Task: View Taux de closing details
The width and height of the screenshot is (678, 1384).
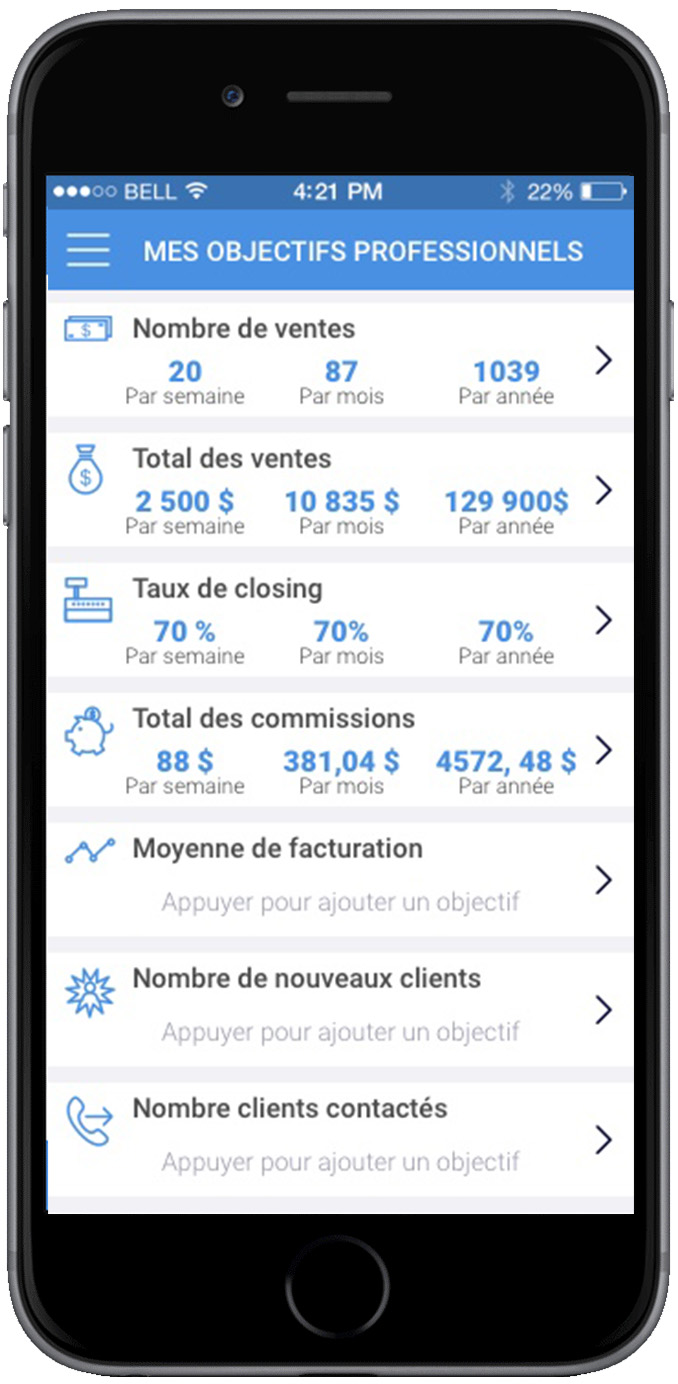Action: point(340,620)
